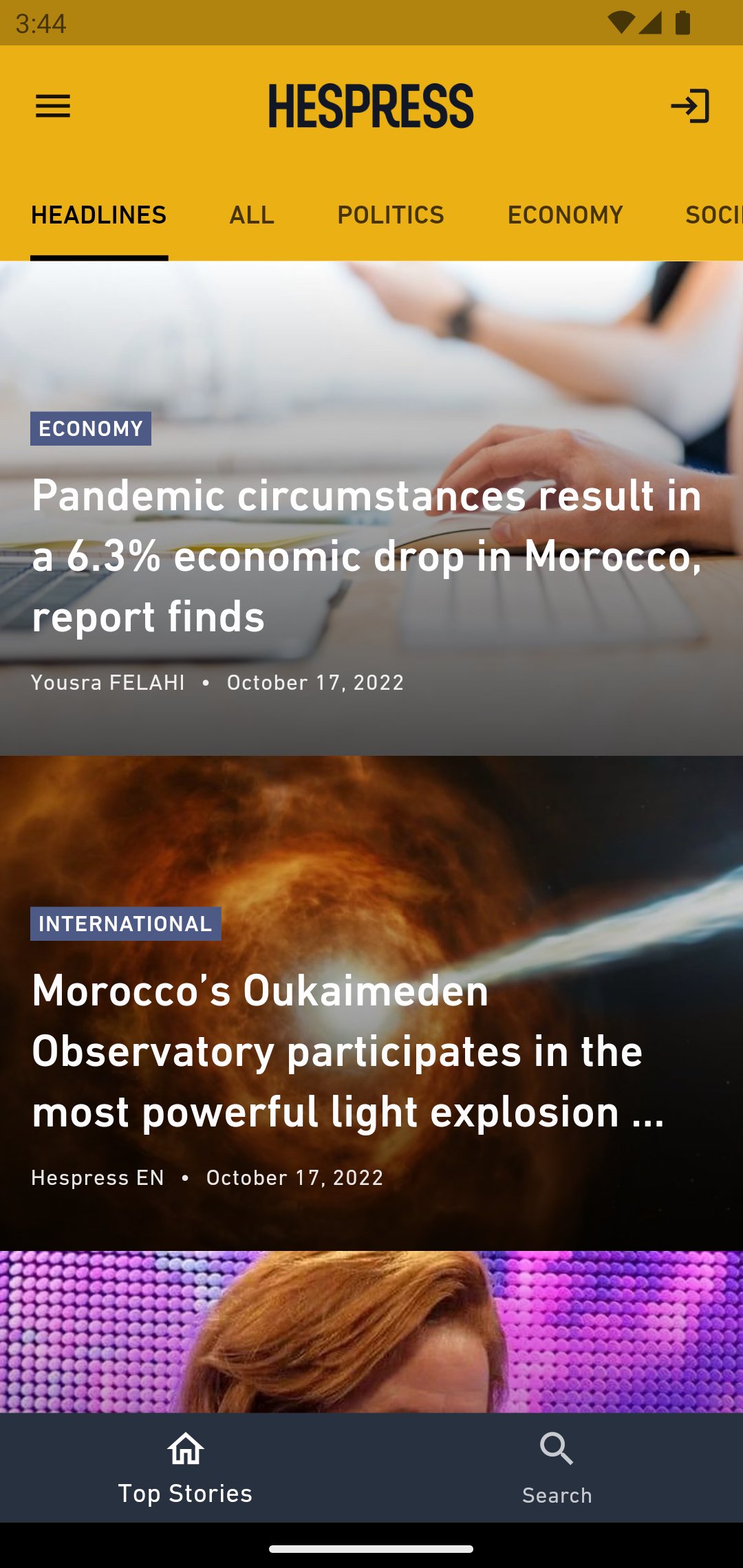Open the hamburger drawer menu
This screenshot has width=743, height=1568.
(x=53, y=107)
